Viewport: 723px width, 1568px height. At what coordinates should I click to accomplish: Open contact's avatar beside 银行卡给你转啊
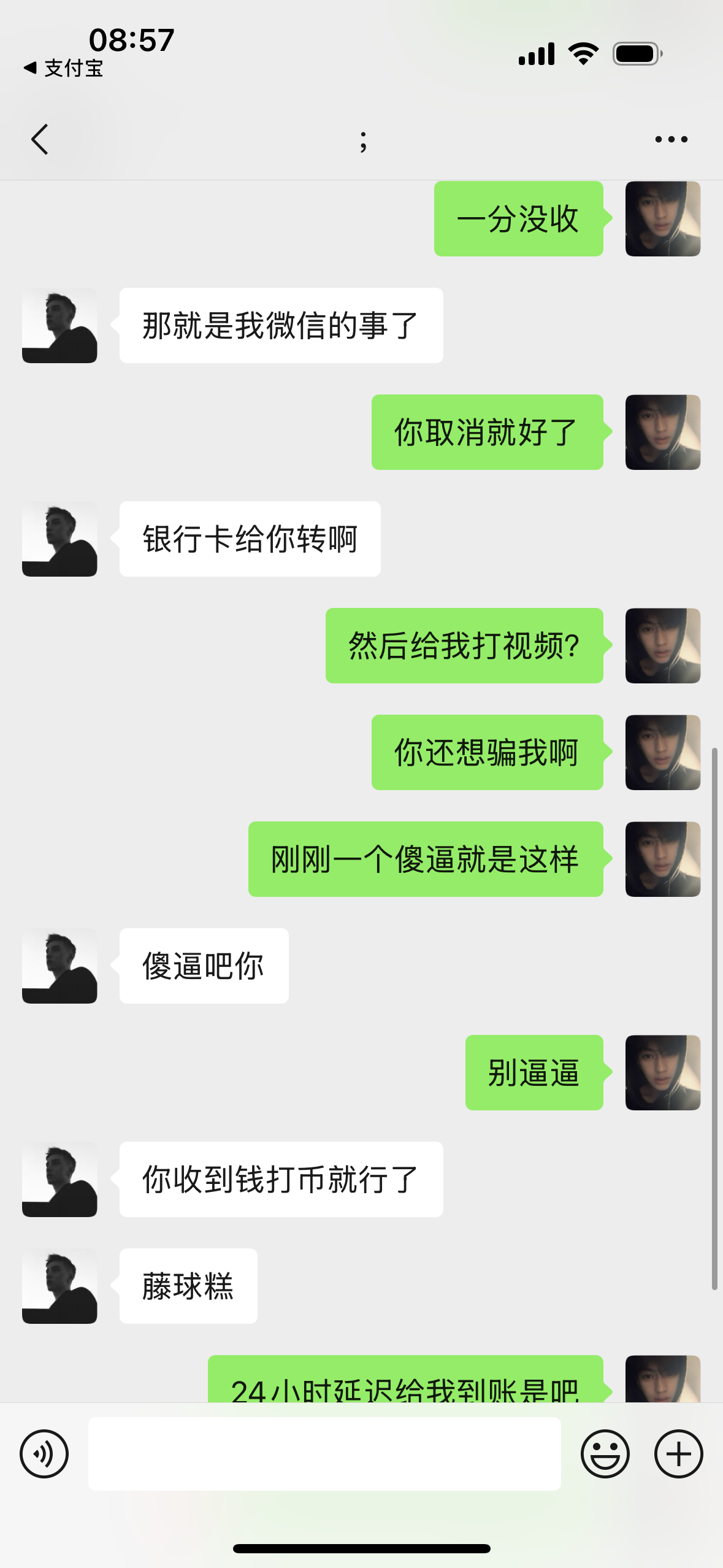59,539
